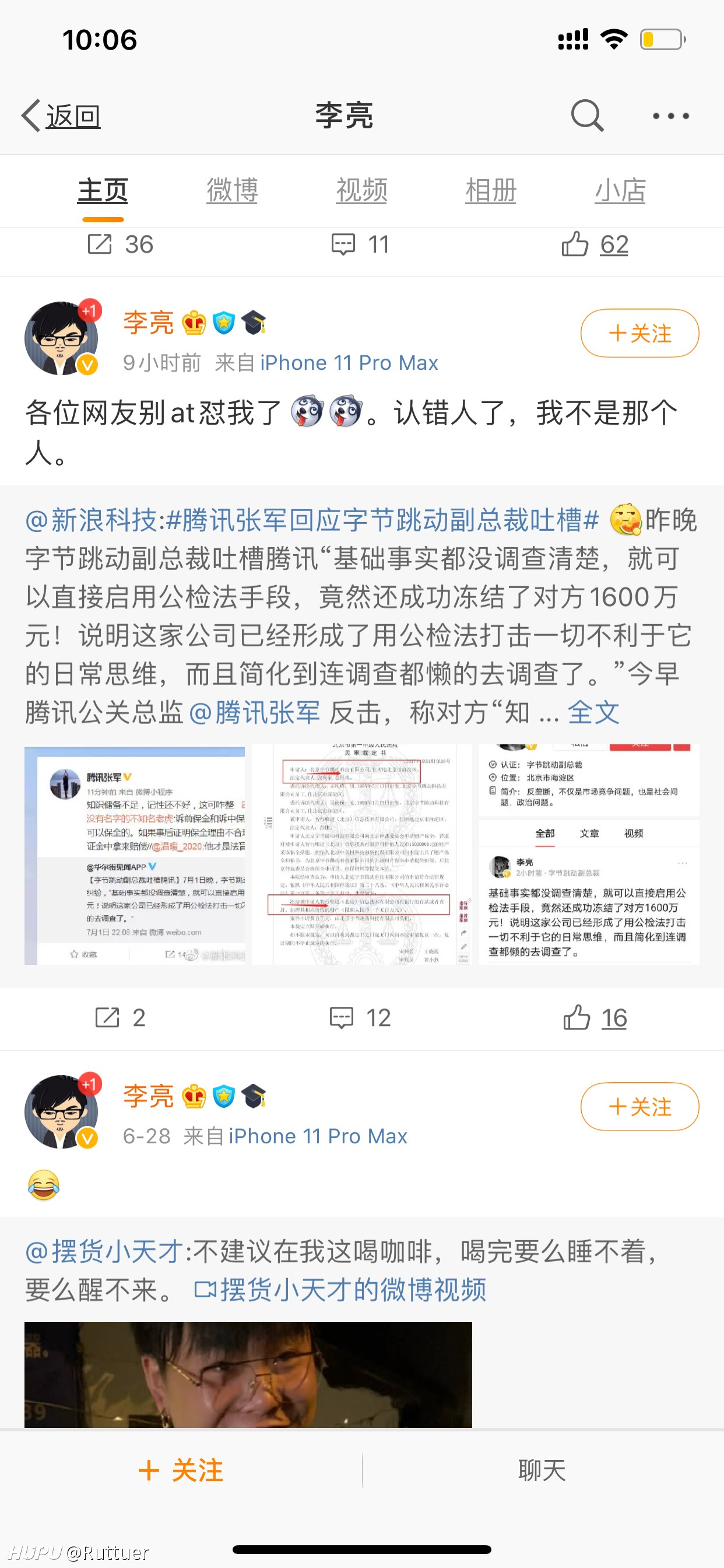Viewport: 724px width, 1568px height.
Task: Like the post with 62 likes
Action: [595, 244]
